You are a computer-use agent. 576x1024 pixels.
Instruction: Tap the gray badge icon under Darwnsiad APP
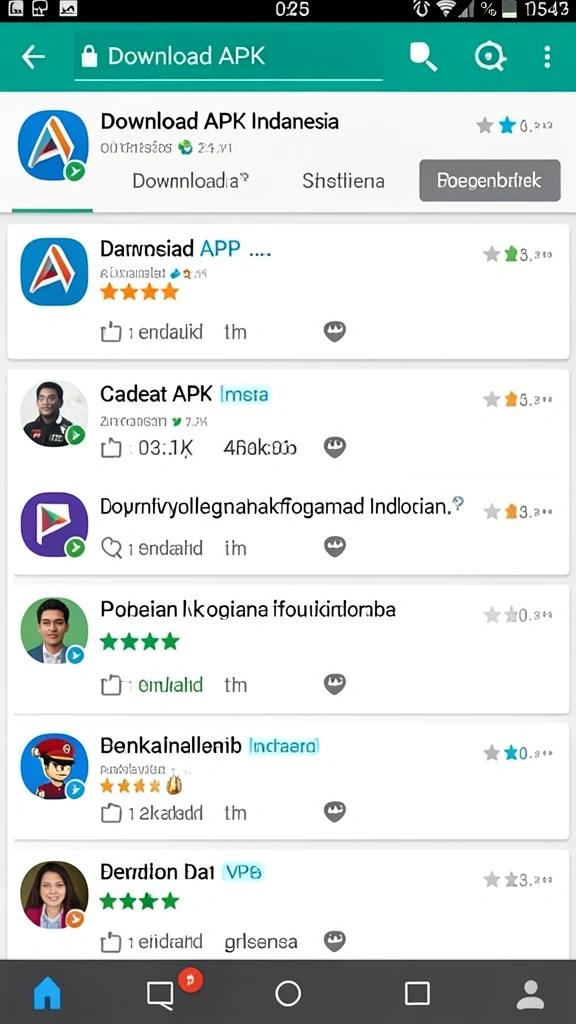pos(334,332)
